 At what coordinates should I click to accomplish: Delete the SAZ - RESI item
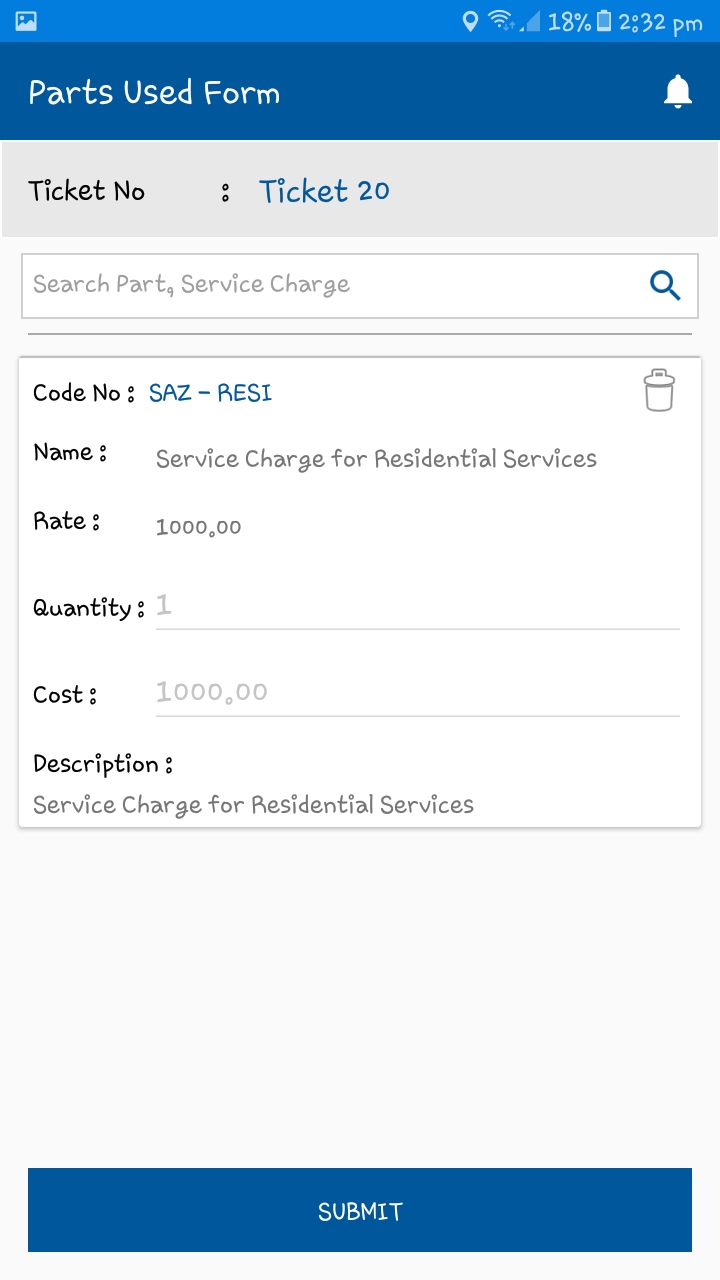(659, 391)
